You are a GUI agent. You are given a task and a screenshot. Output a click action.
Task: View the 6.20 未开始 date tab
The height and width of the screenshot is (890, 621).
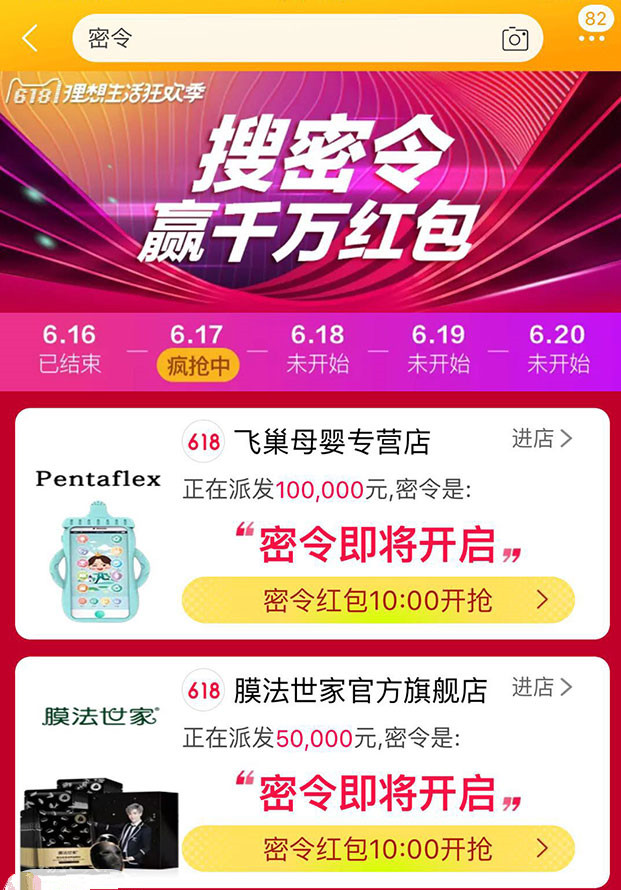(x=558, y=348)
